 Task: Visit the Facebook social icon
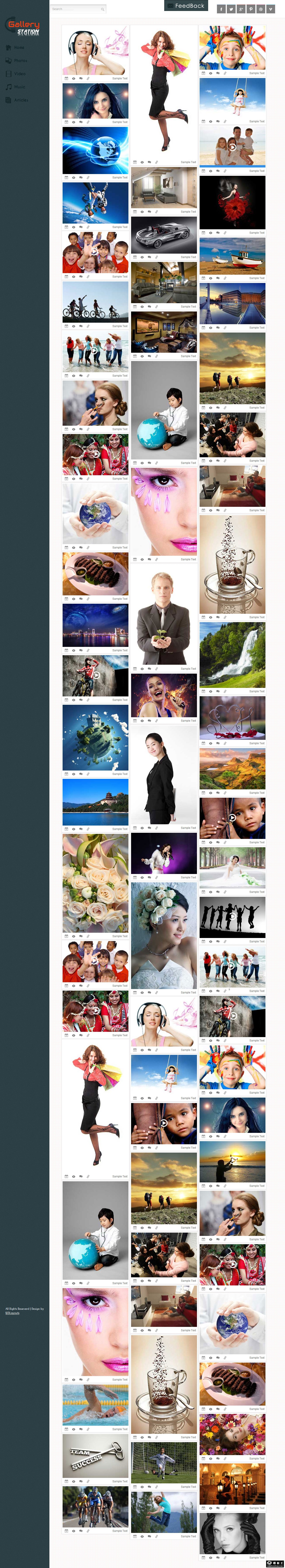tap(222, 9)
